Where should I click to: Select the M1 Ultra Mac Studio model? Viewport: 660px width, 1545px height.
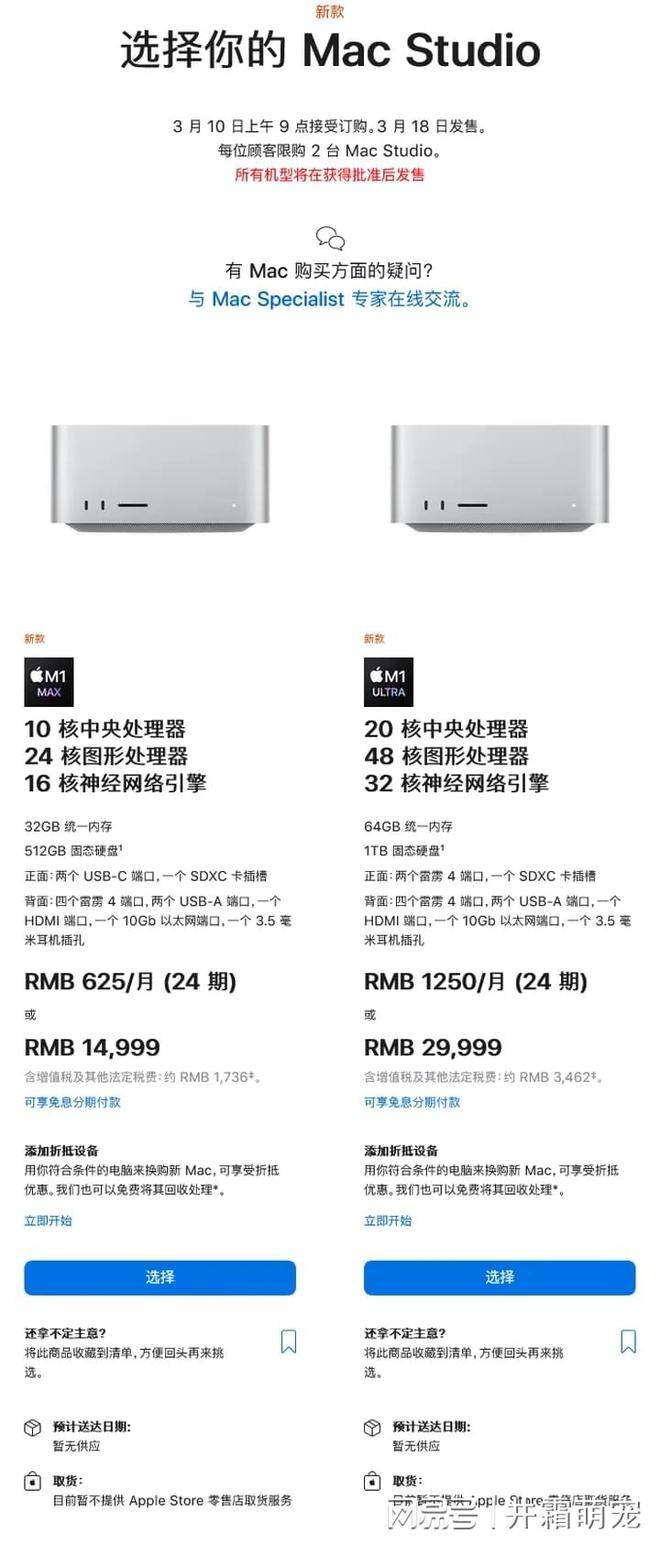tap(499, 1277)
